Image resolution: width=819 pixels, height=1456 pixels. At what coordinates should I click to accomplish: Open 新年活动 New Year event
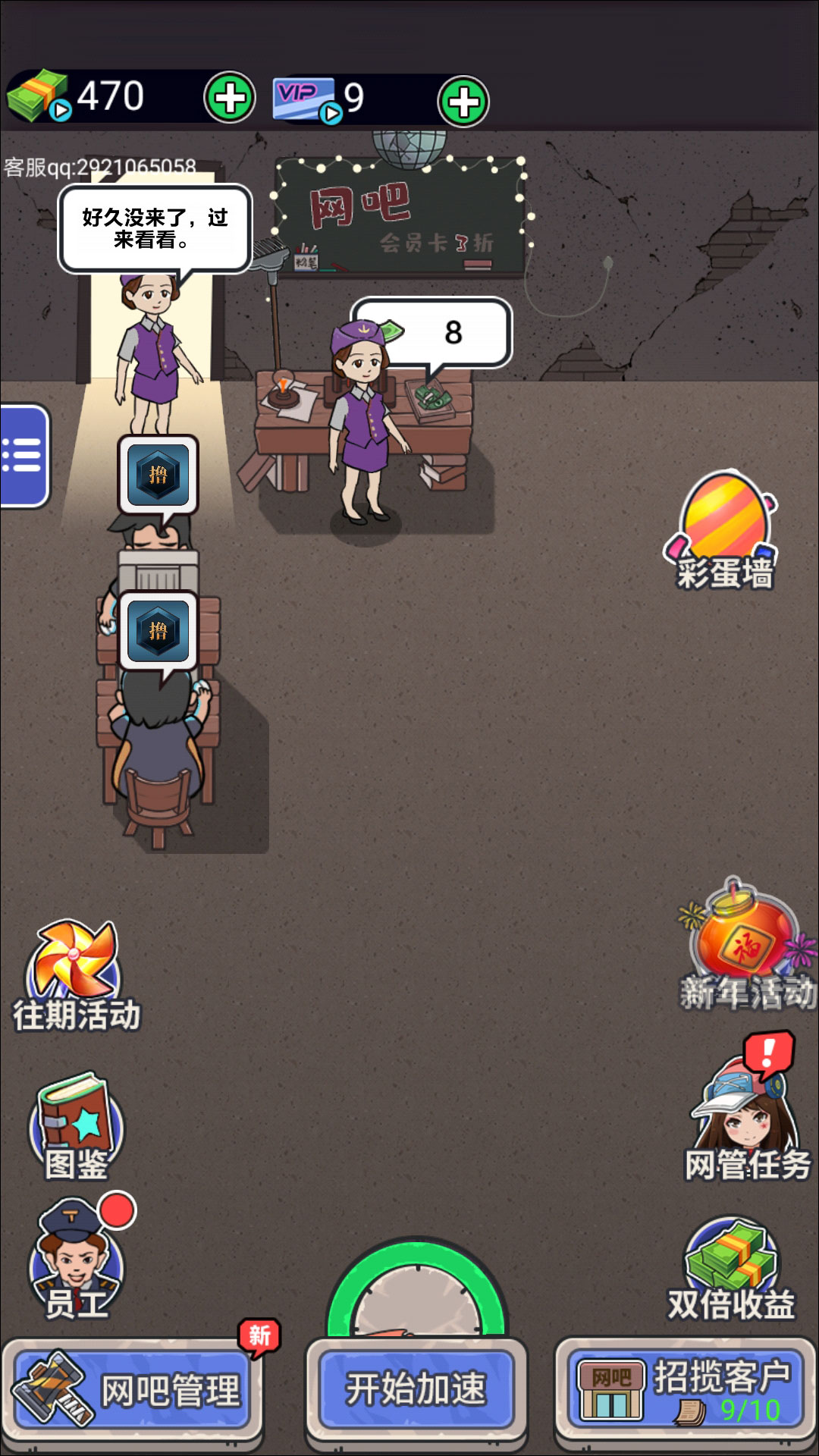[x=747, y=948]
